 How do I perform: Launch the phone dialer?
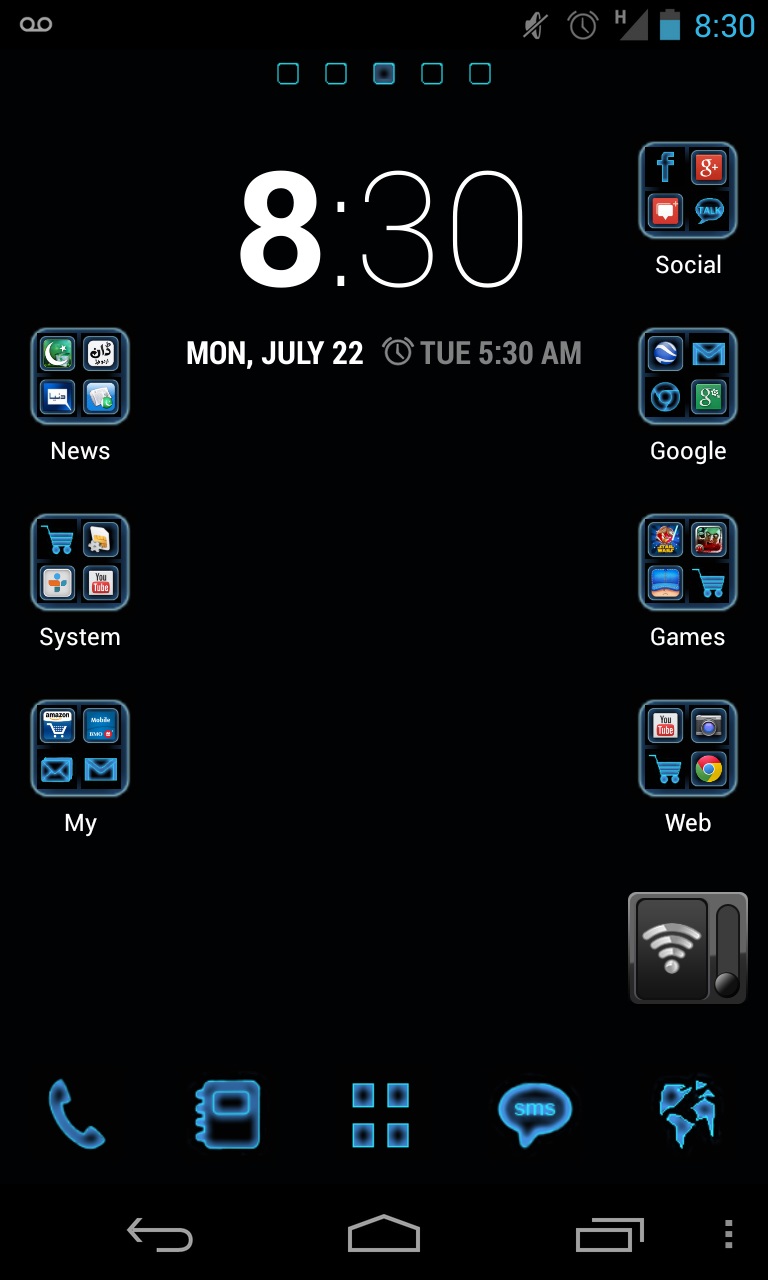(76, 1114)
